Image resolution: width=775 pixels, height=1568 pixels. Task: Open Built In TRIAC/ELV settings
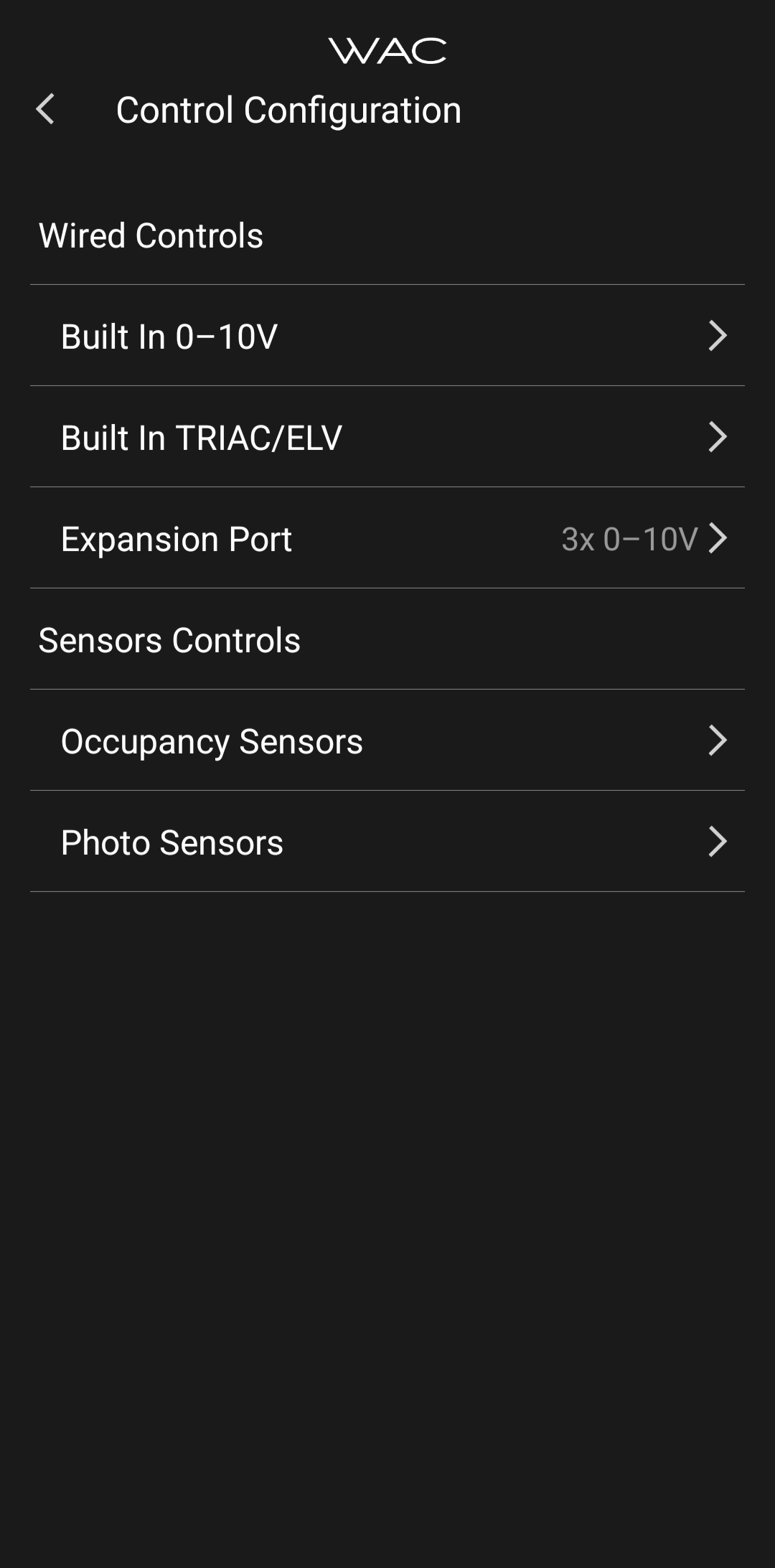tap(387, 437)
